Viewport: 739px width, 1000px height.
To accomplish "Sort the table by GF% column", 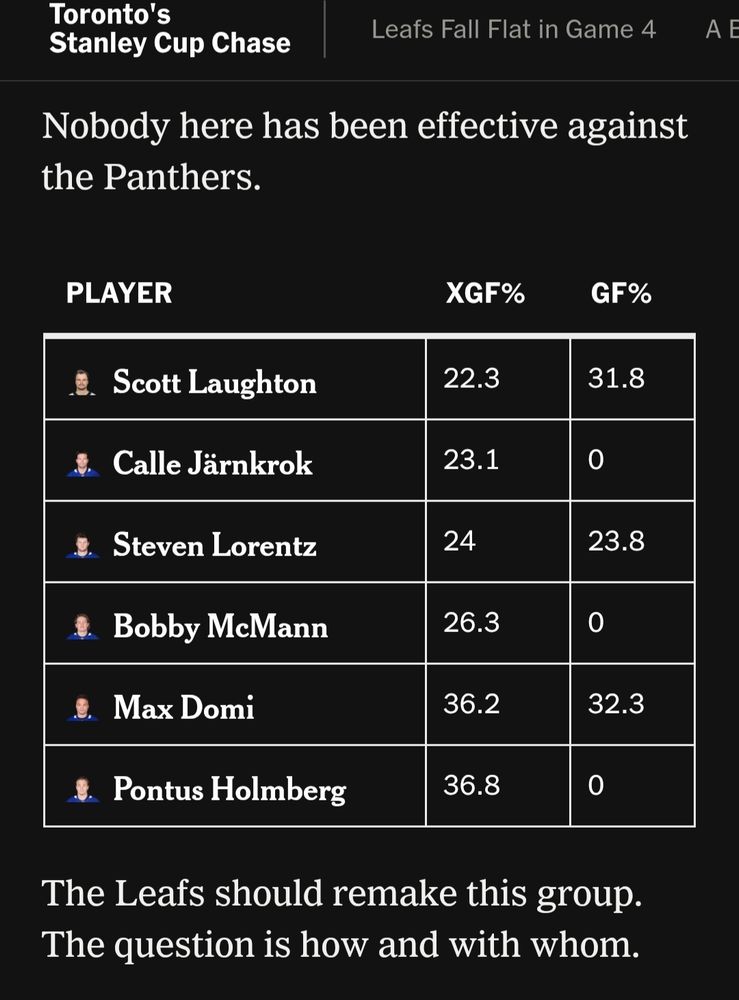I will coord(622,293).
